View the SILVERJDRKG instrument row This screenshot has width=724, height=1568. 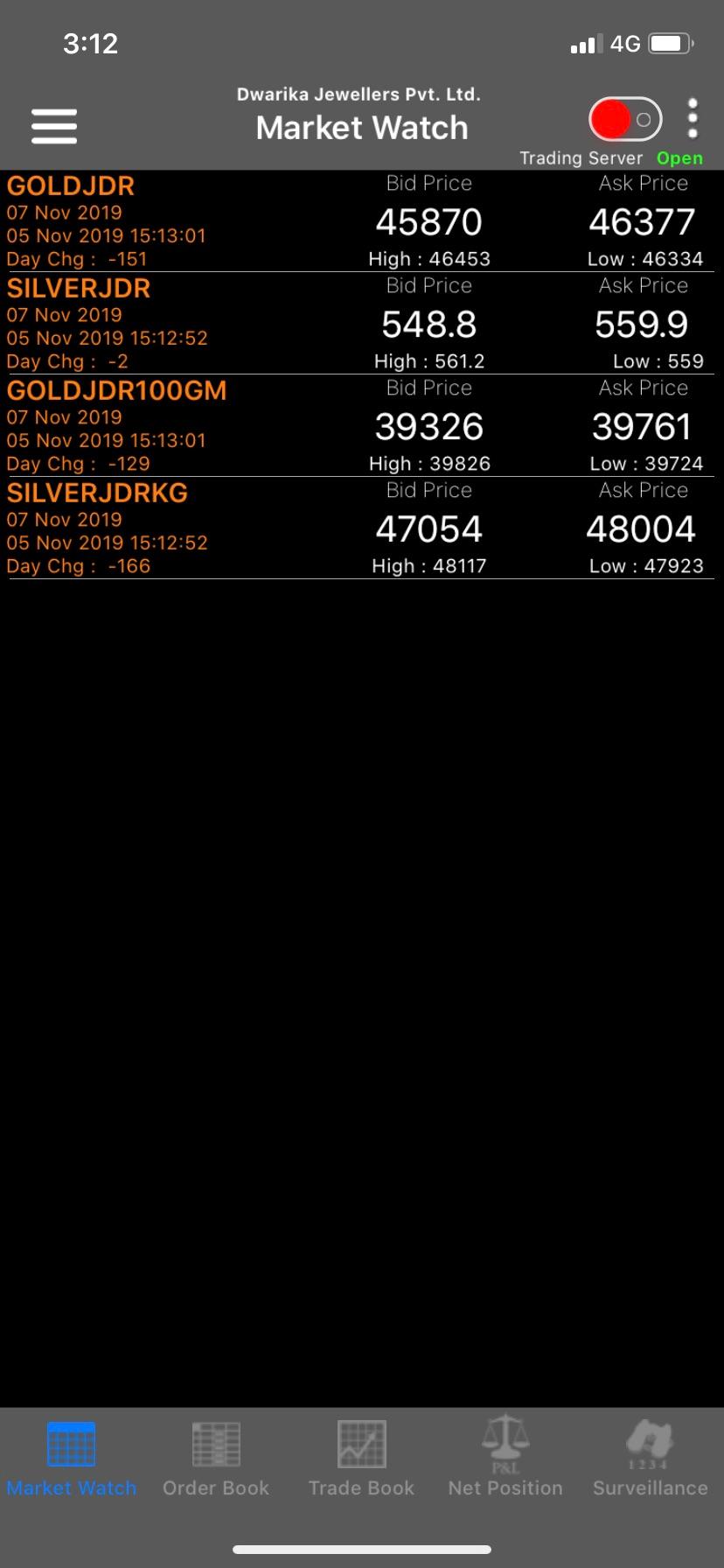(x=360, y=528)
